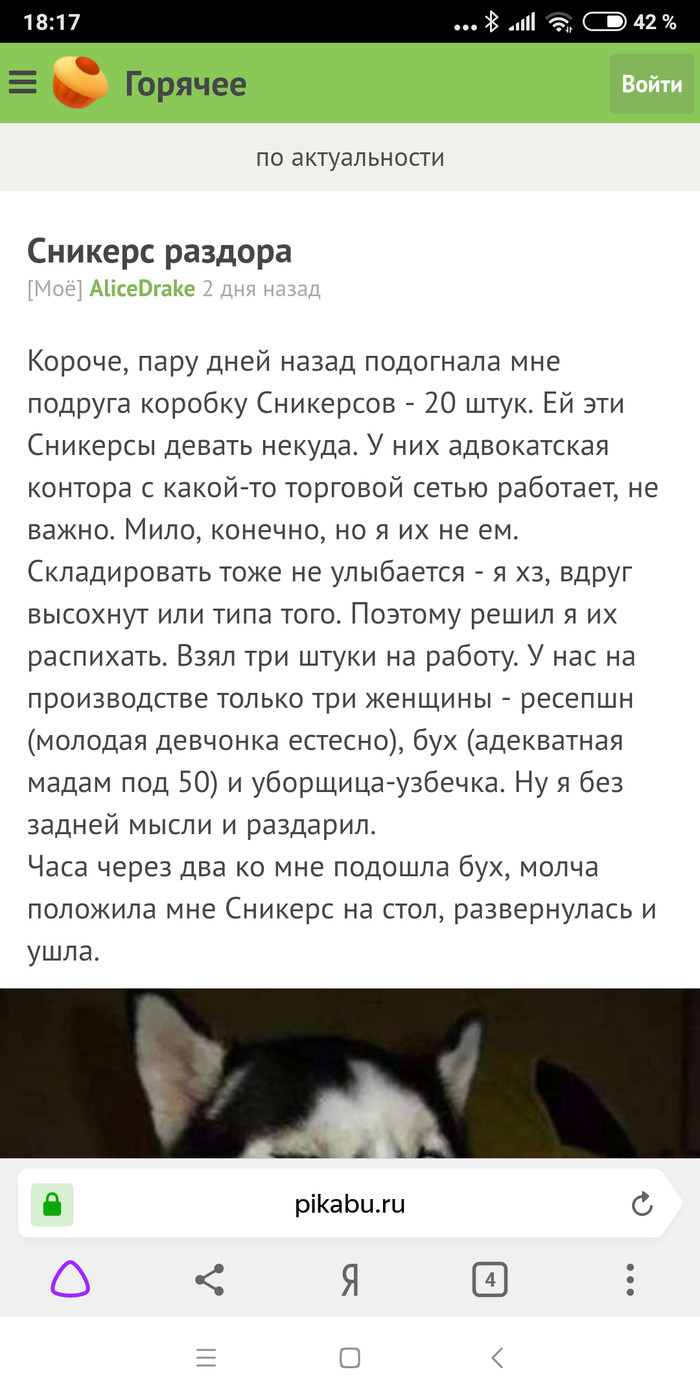Open the по актуальности sorting selector
The image size is (700, 1400).
click(350, 158)
